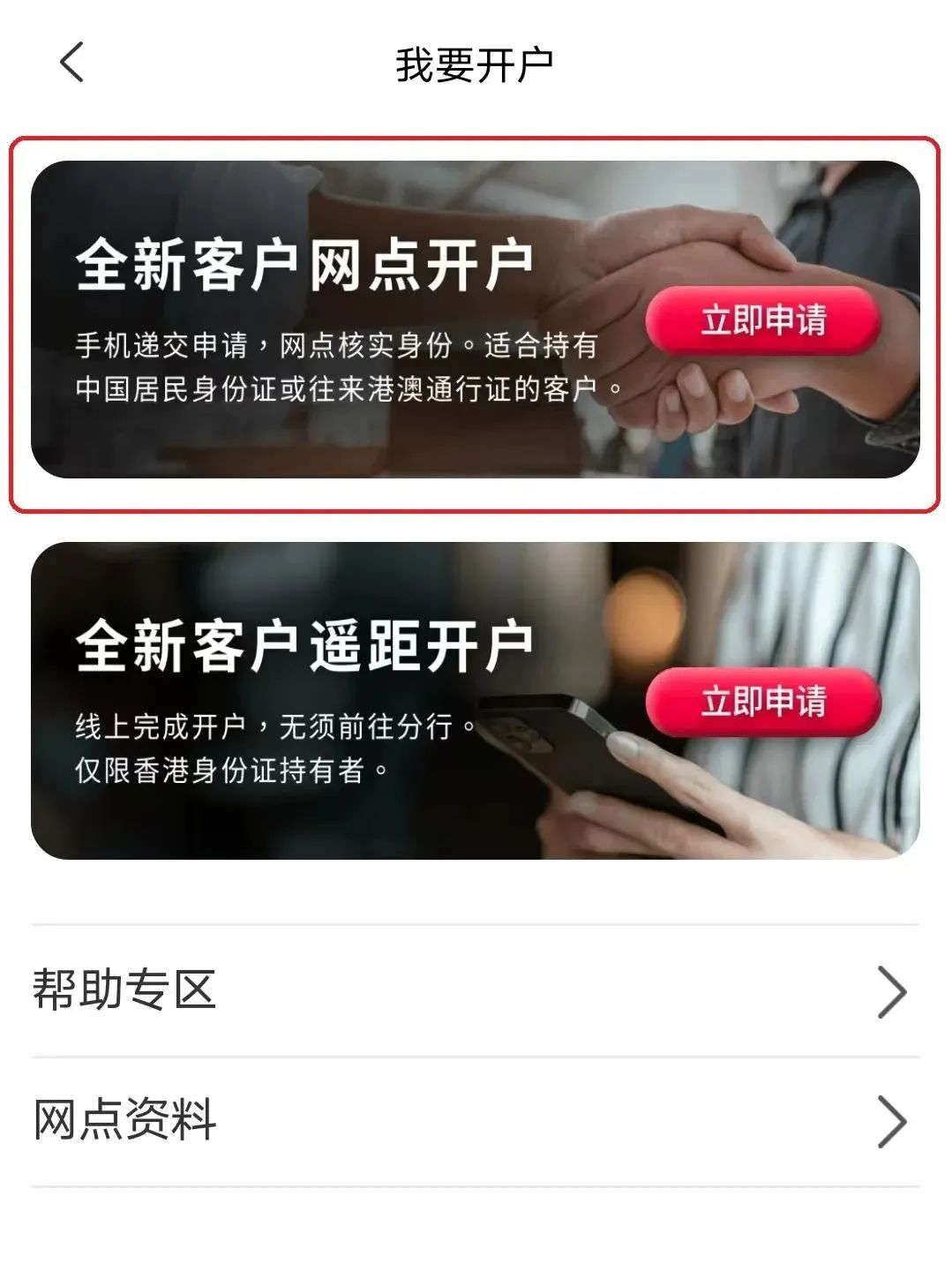Open the 网点资料 row
The width and height of the screenshot is (952, 1279).
(475, 1121)
